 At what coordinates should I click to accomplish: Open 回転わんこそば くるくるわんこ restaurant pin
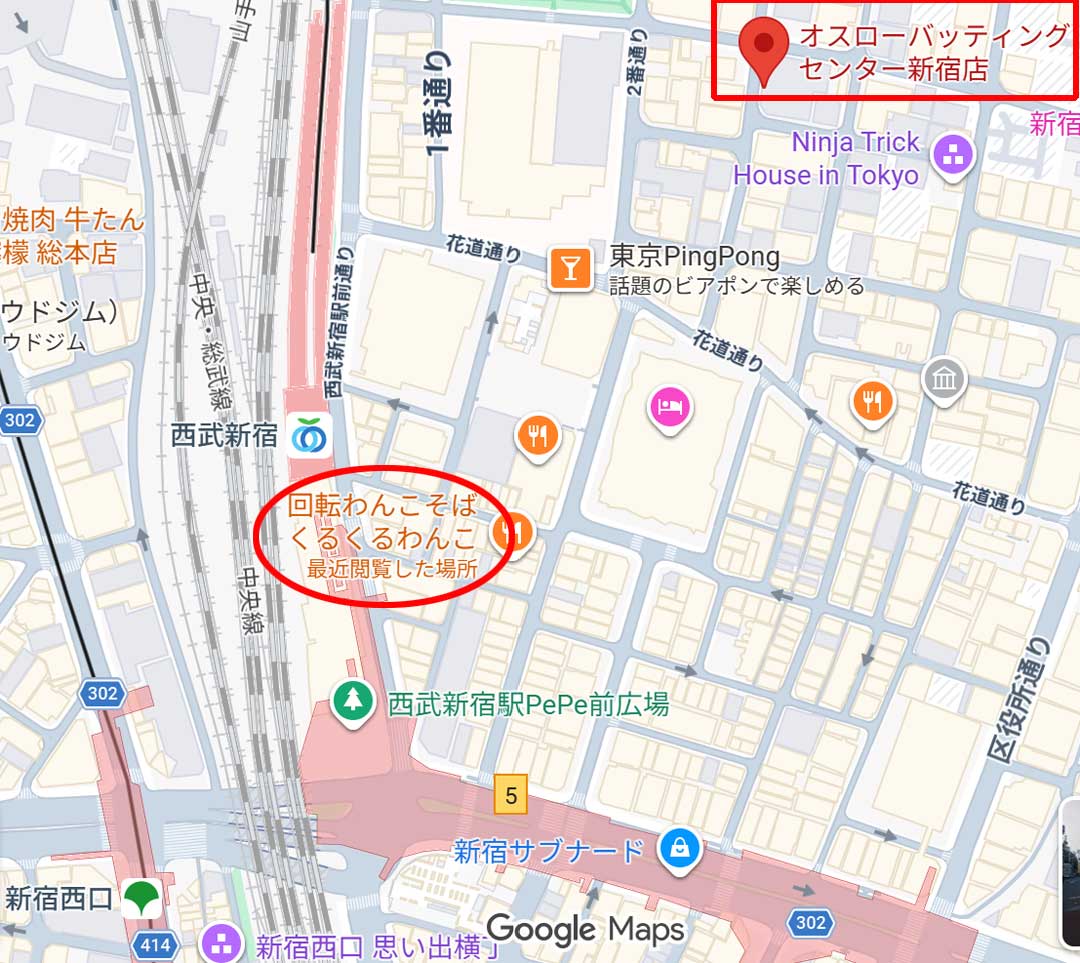coord(514,531)
